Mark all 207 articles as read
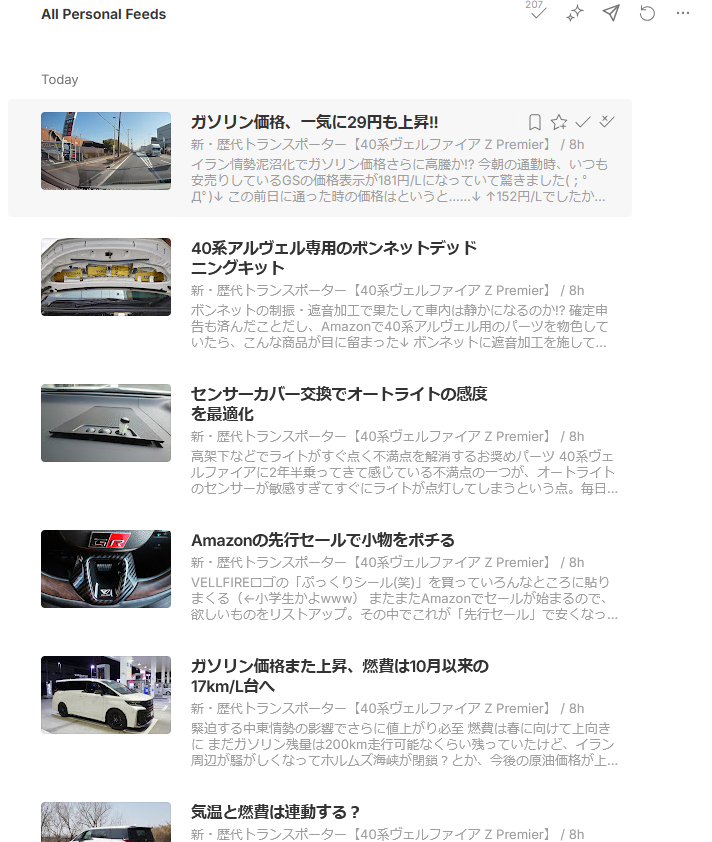 538,13
